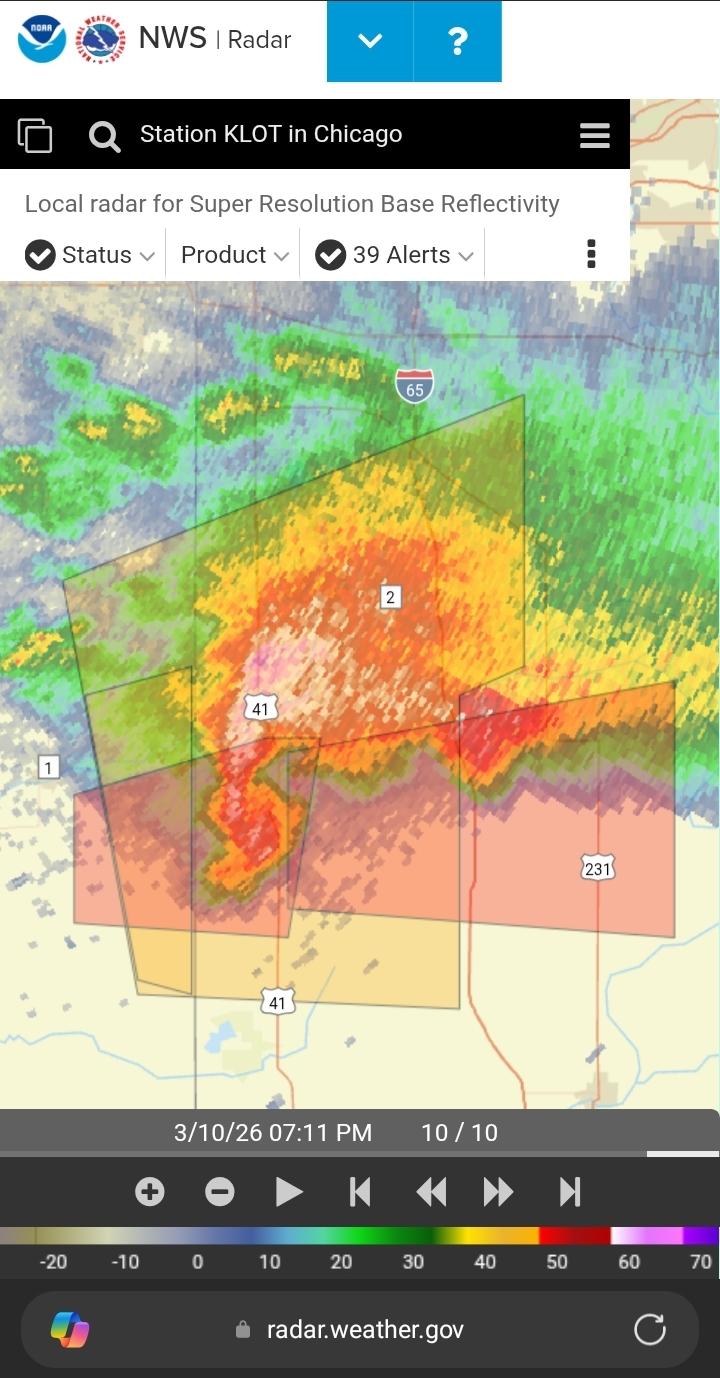The width and height of the screenshot is (720, 1378).
Task: Jump to the last radar frame
Action: [570, 1191]
